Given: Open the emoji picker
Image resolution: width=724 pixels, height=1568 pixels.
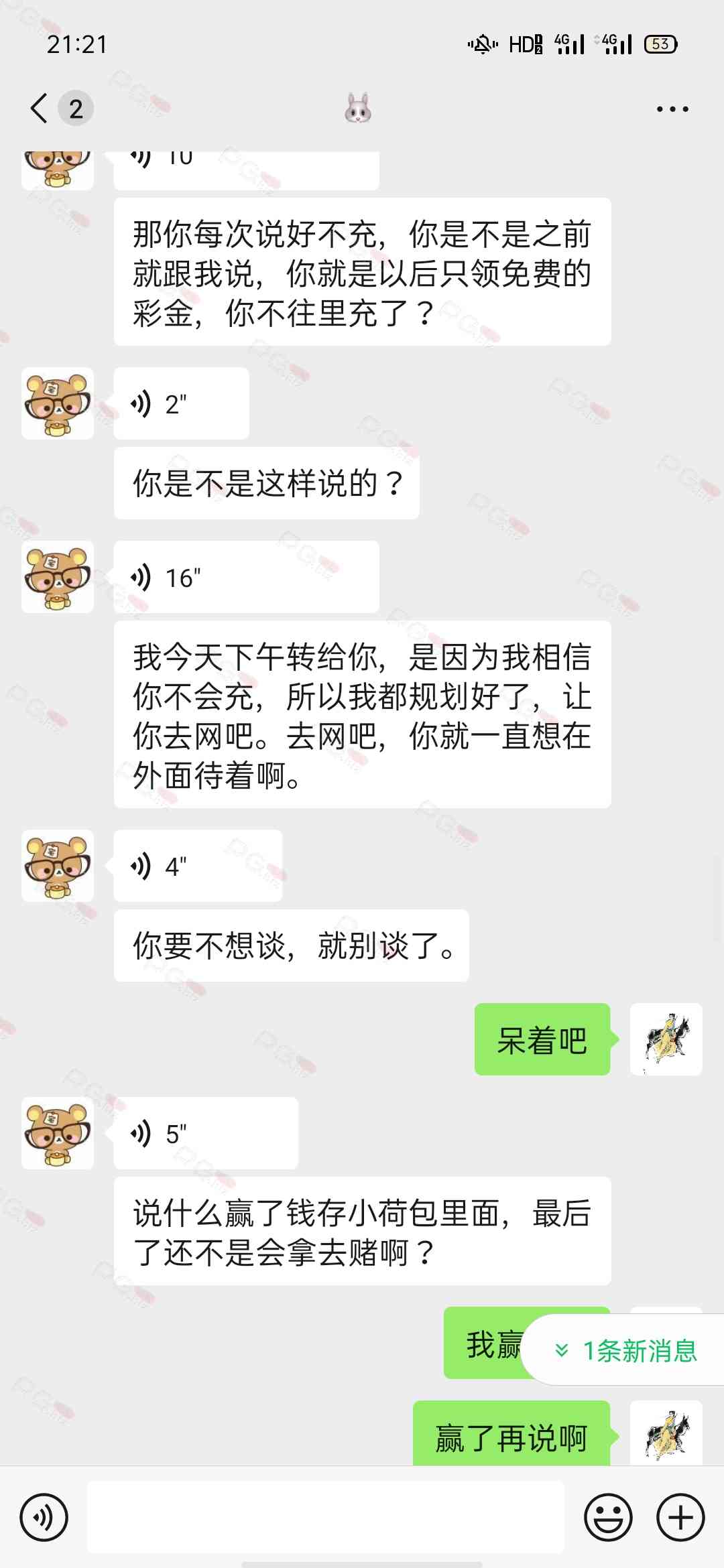Looking at the screenshot, I should click(x=608, y=1517).
